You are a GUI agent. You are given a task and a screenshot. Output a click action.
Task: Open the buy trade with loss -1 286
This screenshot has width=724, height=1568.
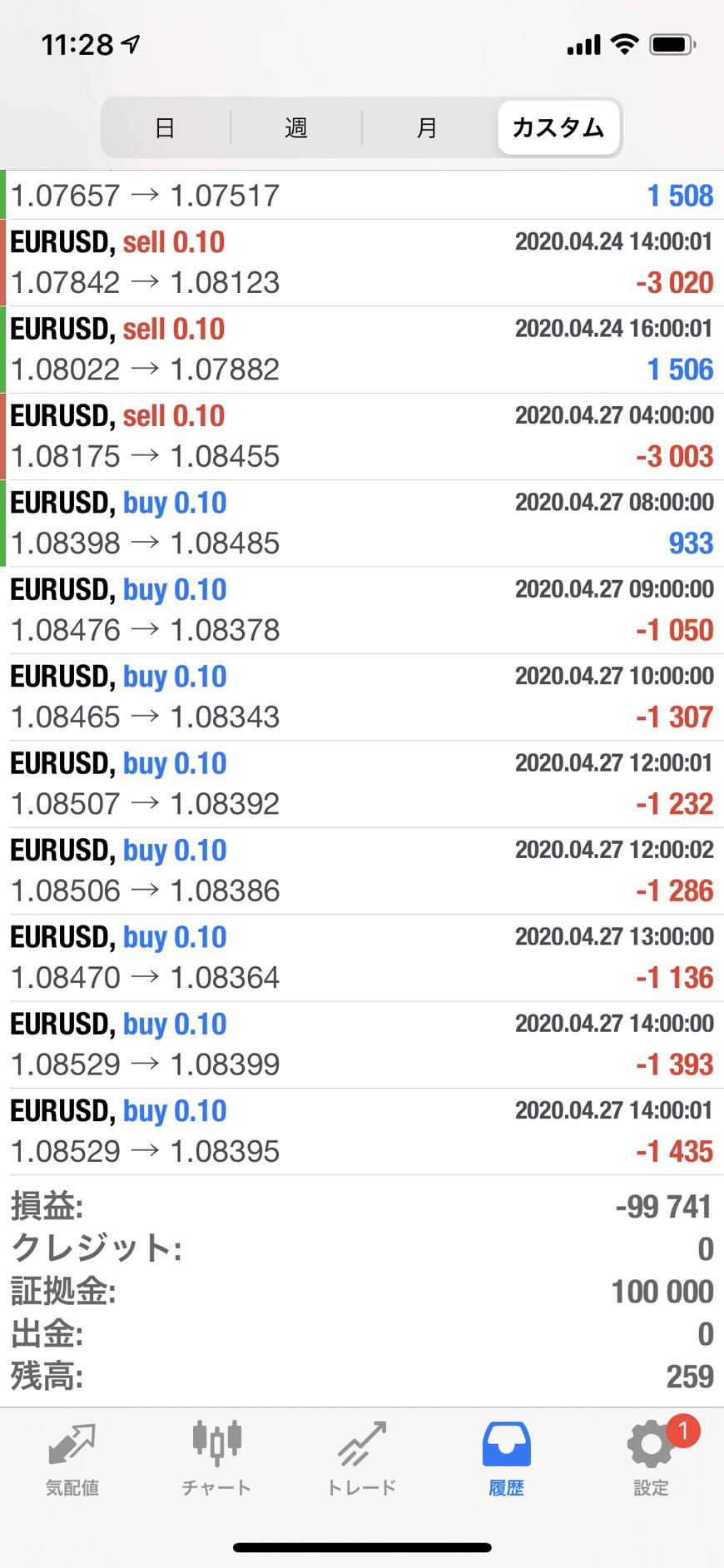pyautogui.click(x=362, y=871)
